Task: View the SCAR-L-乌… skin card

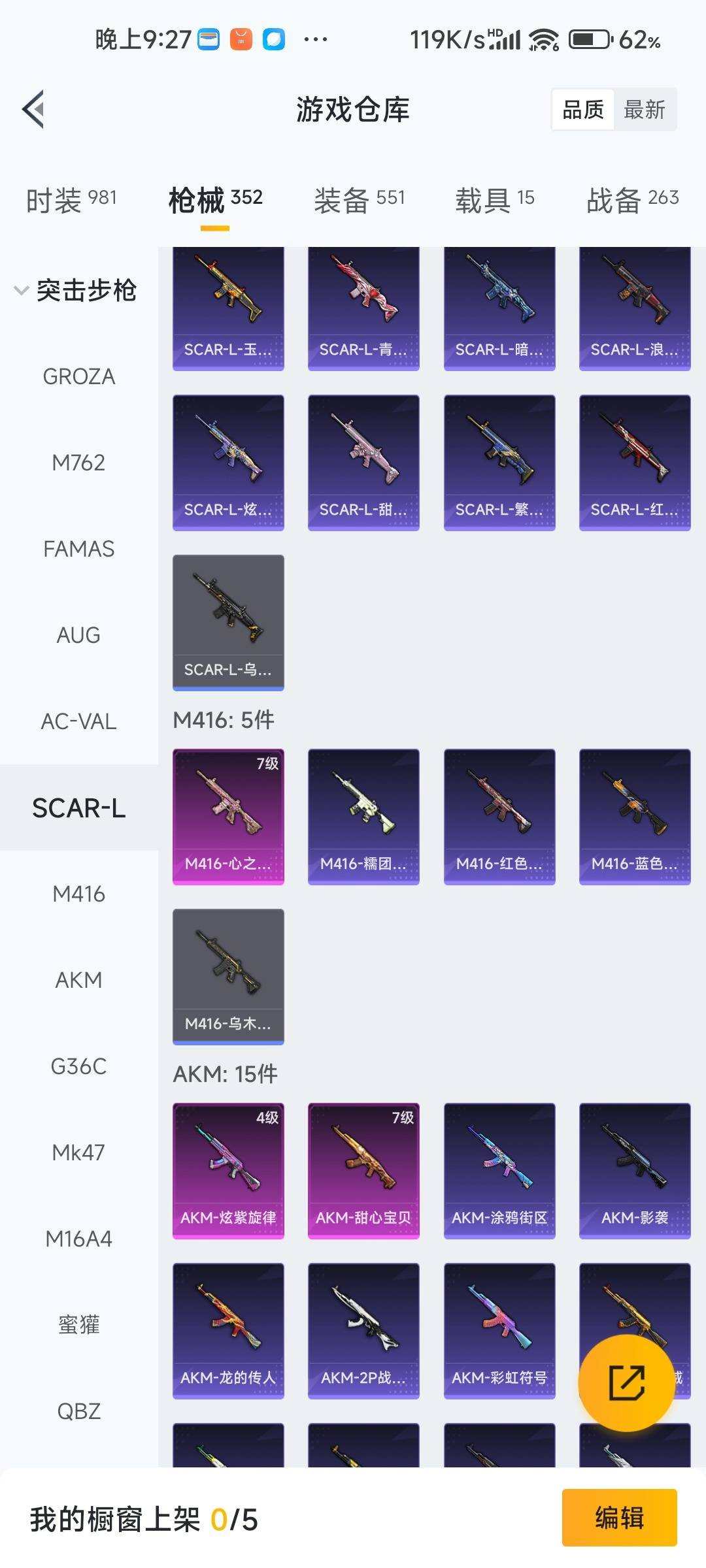Action: point(228,622)
